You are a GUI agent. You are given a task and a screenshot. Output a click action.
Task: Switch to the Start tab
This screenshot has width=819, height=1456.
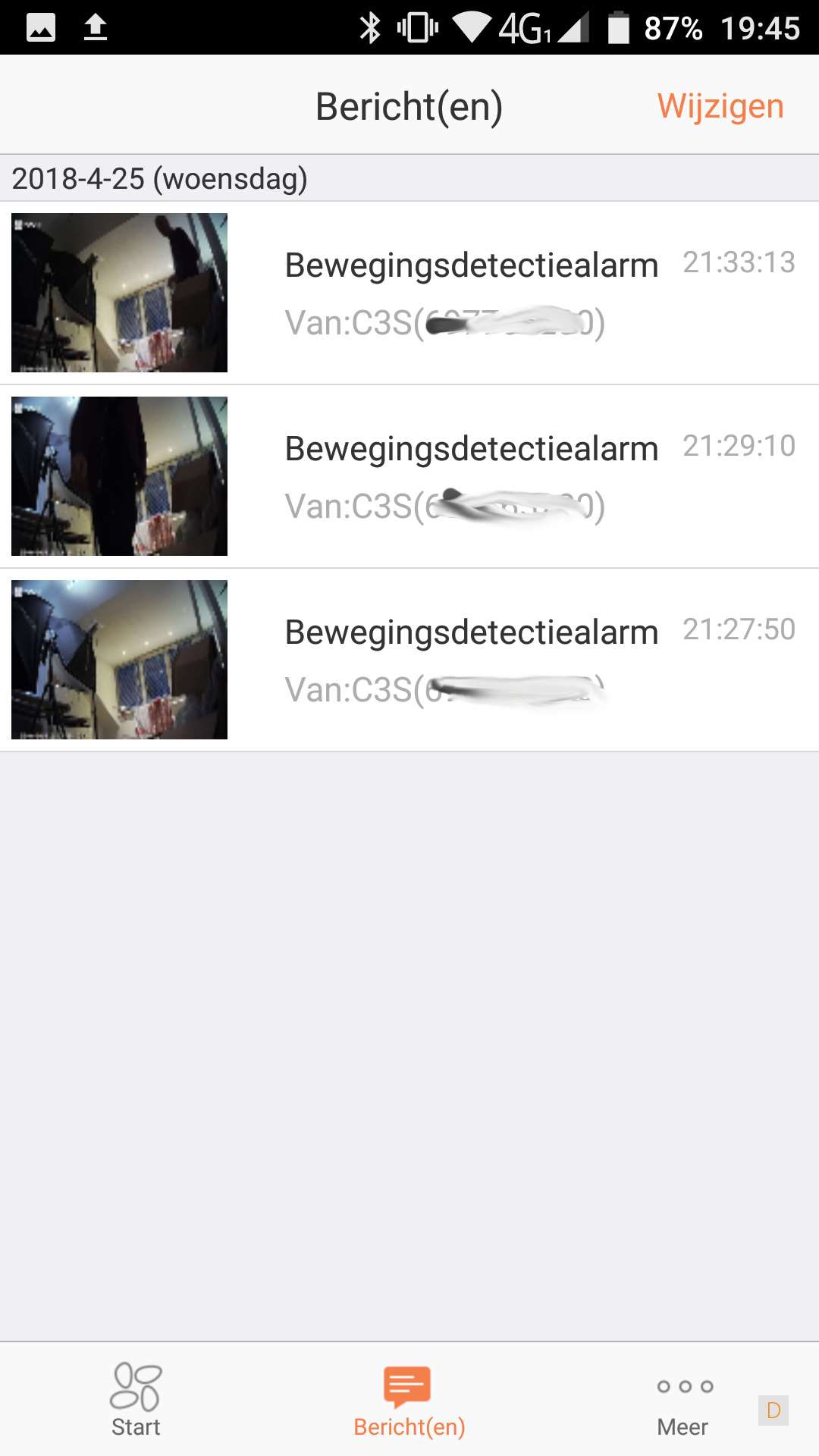click(136, 1400)
